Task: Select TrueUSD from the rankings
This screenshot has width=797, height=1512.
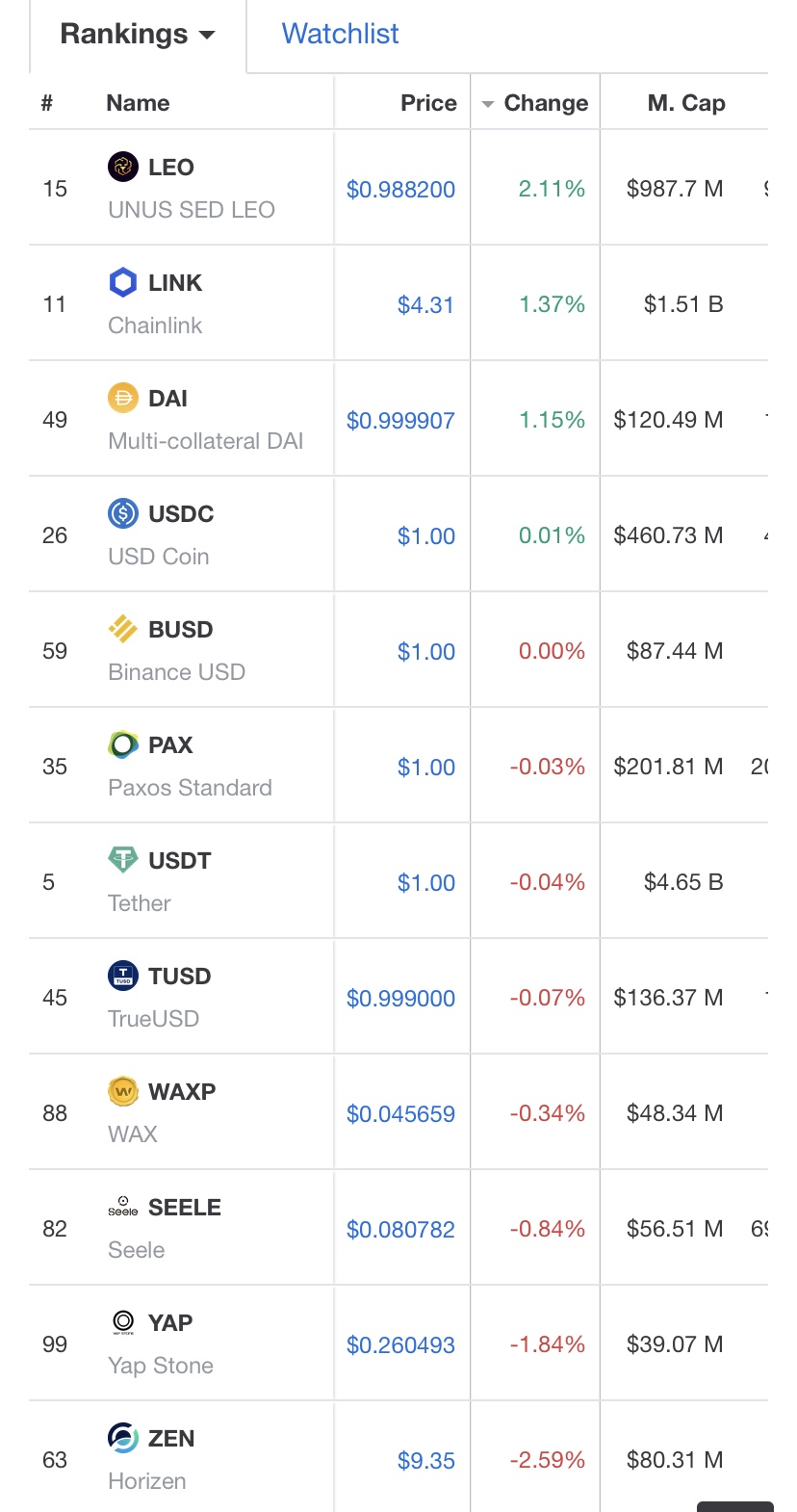Action: click(179, 977)
